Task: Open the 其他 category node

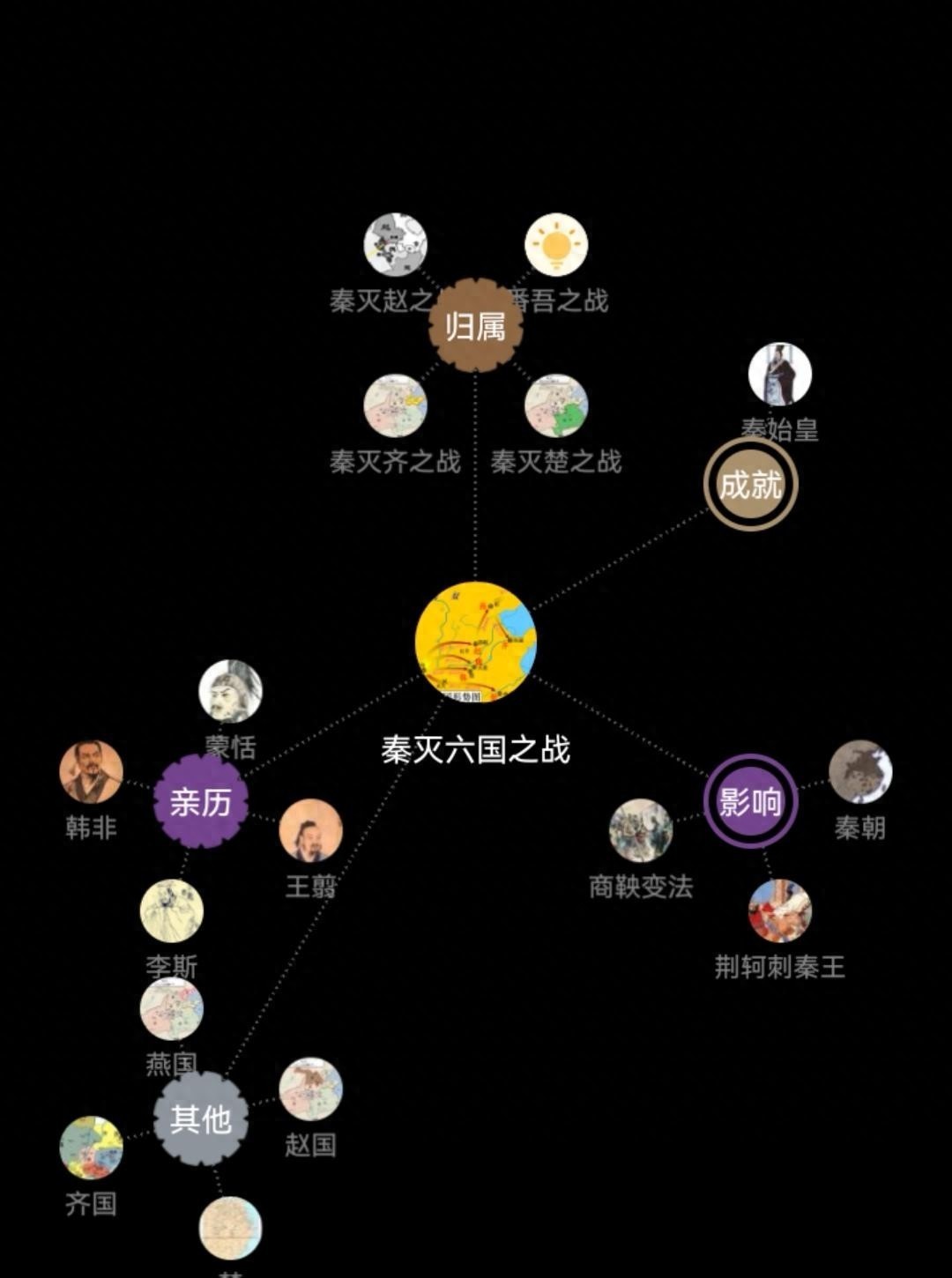Action: pos(201,1119)
